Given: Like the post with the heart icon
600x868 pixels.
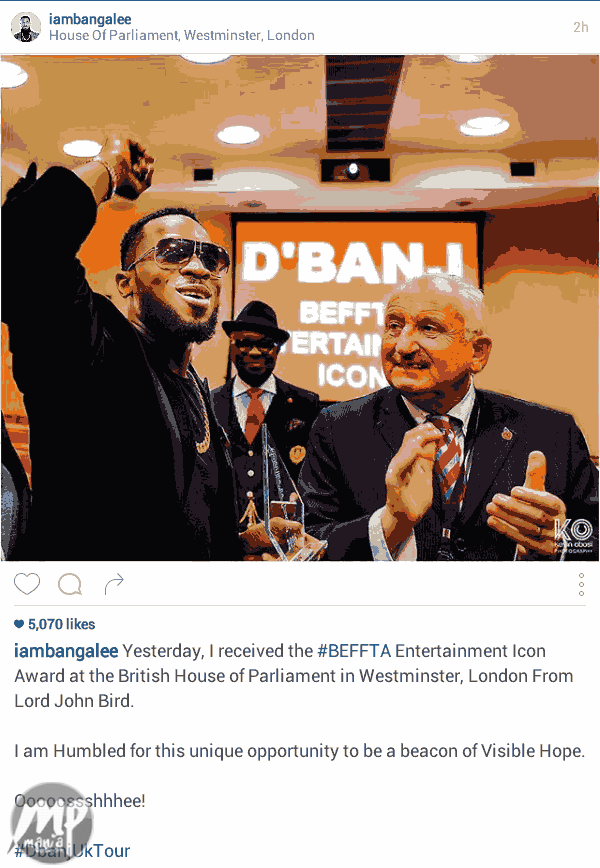Looking at the screenshot, I should [x=27, y=584].
